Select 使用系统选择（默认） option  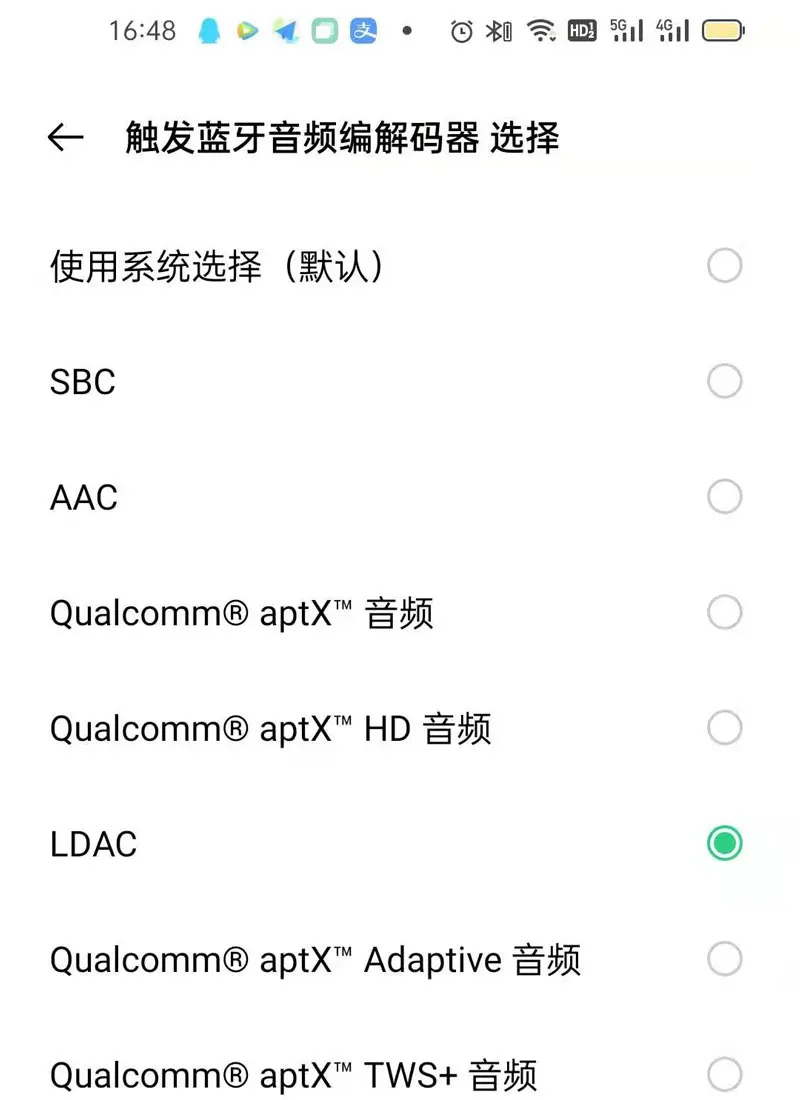(x=724, y=266)
